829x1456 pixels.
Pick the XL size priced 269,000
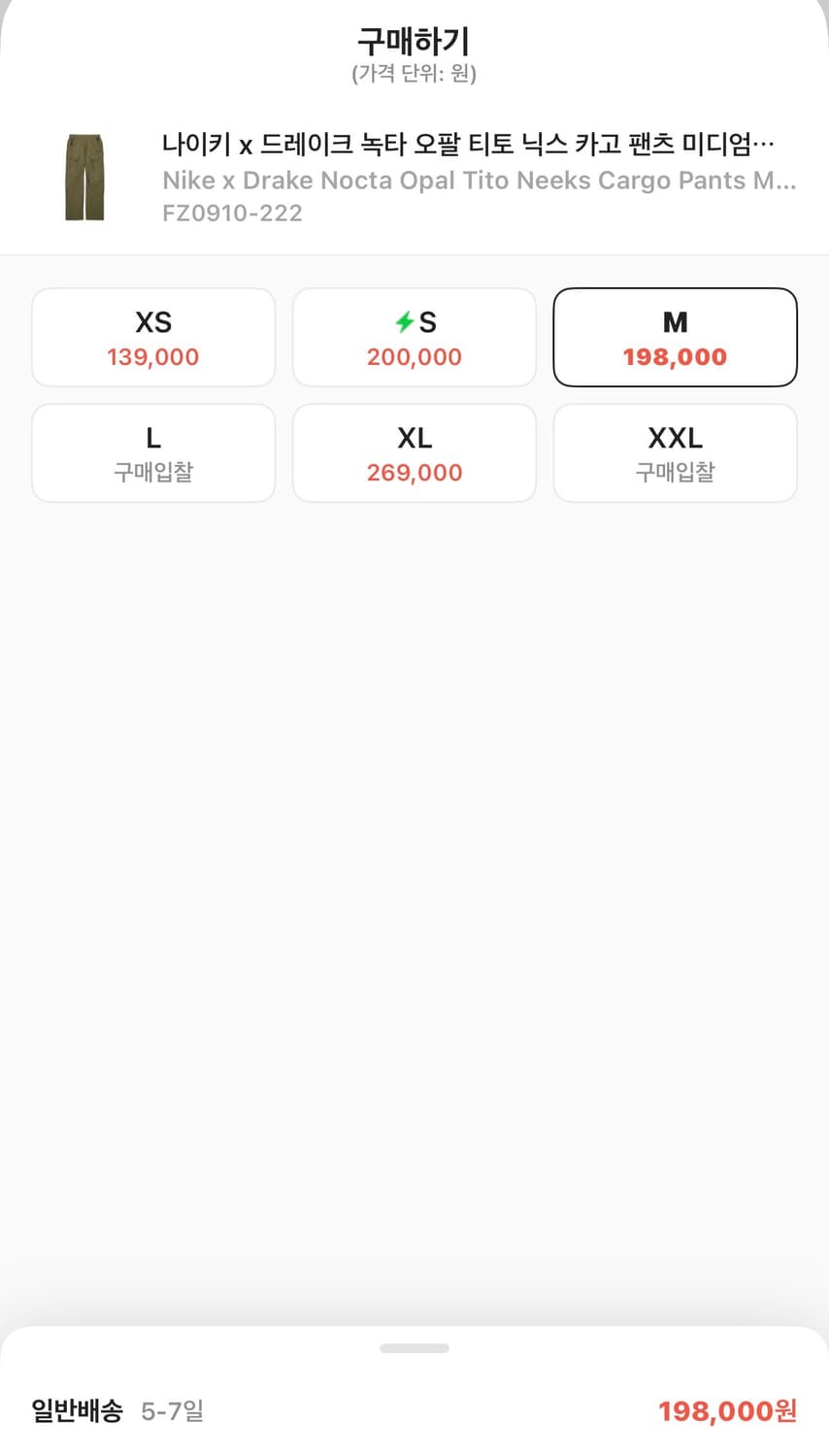[414, 452]
